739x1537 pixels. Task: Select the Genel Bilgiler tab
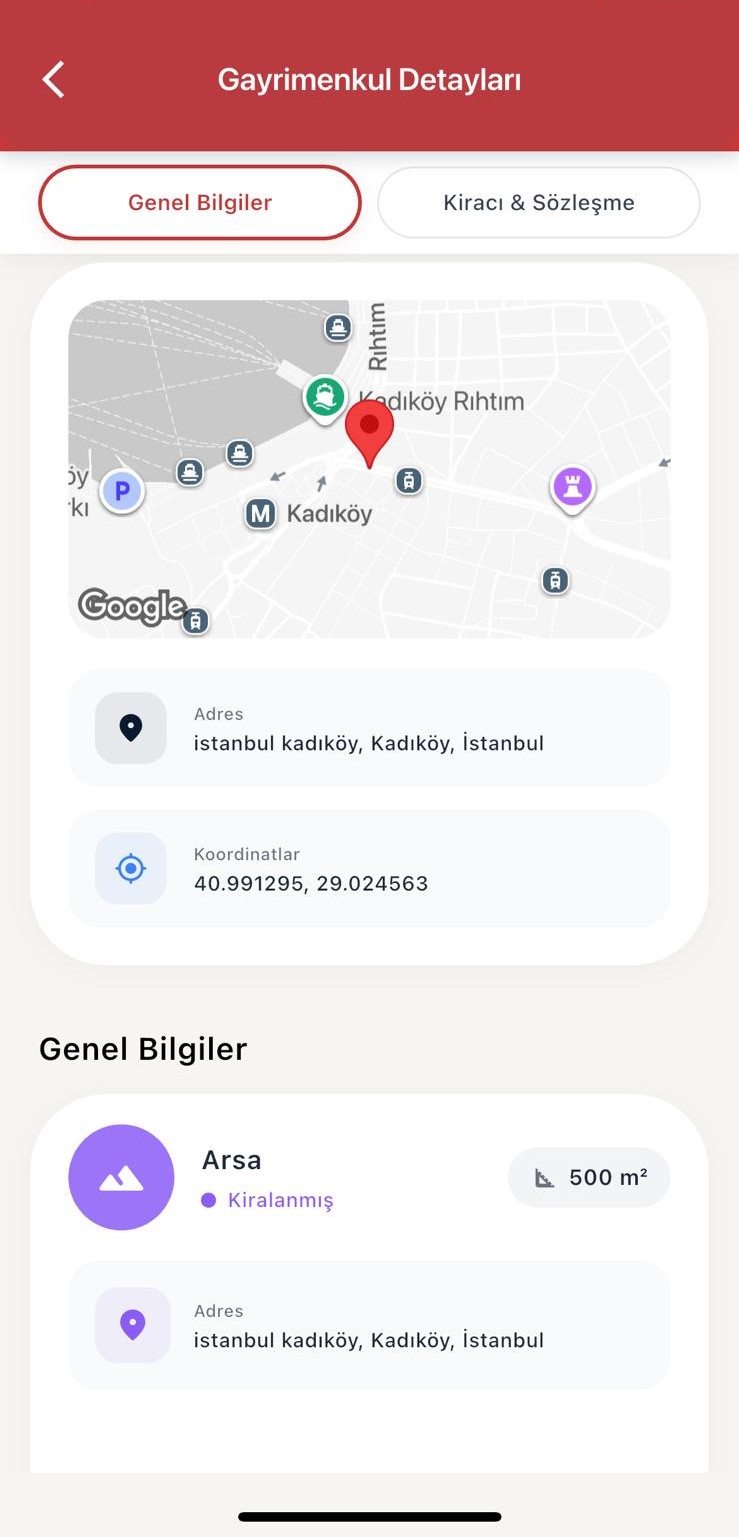click(x=199, y=202)
